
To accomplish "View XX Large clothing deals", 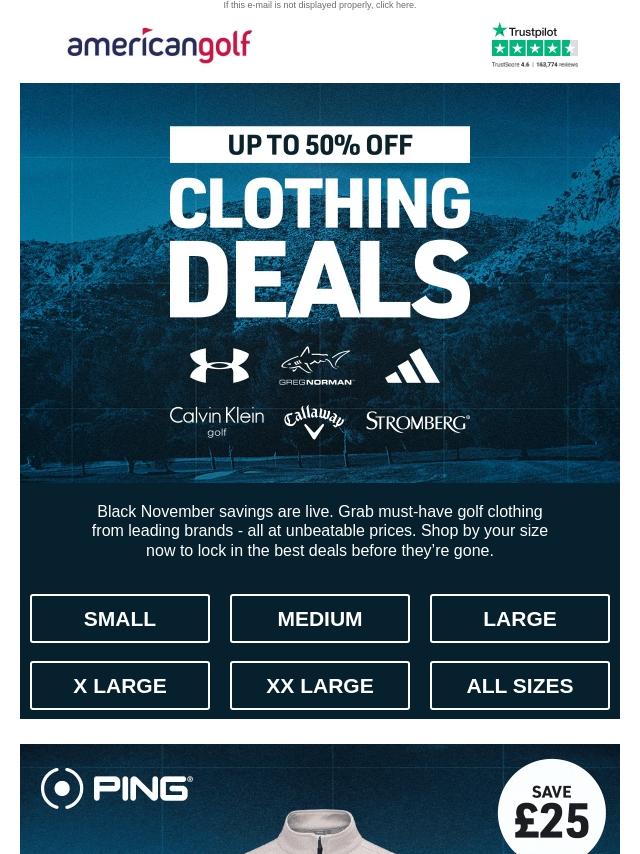I will pos(320,685).
